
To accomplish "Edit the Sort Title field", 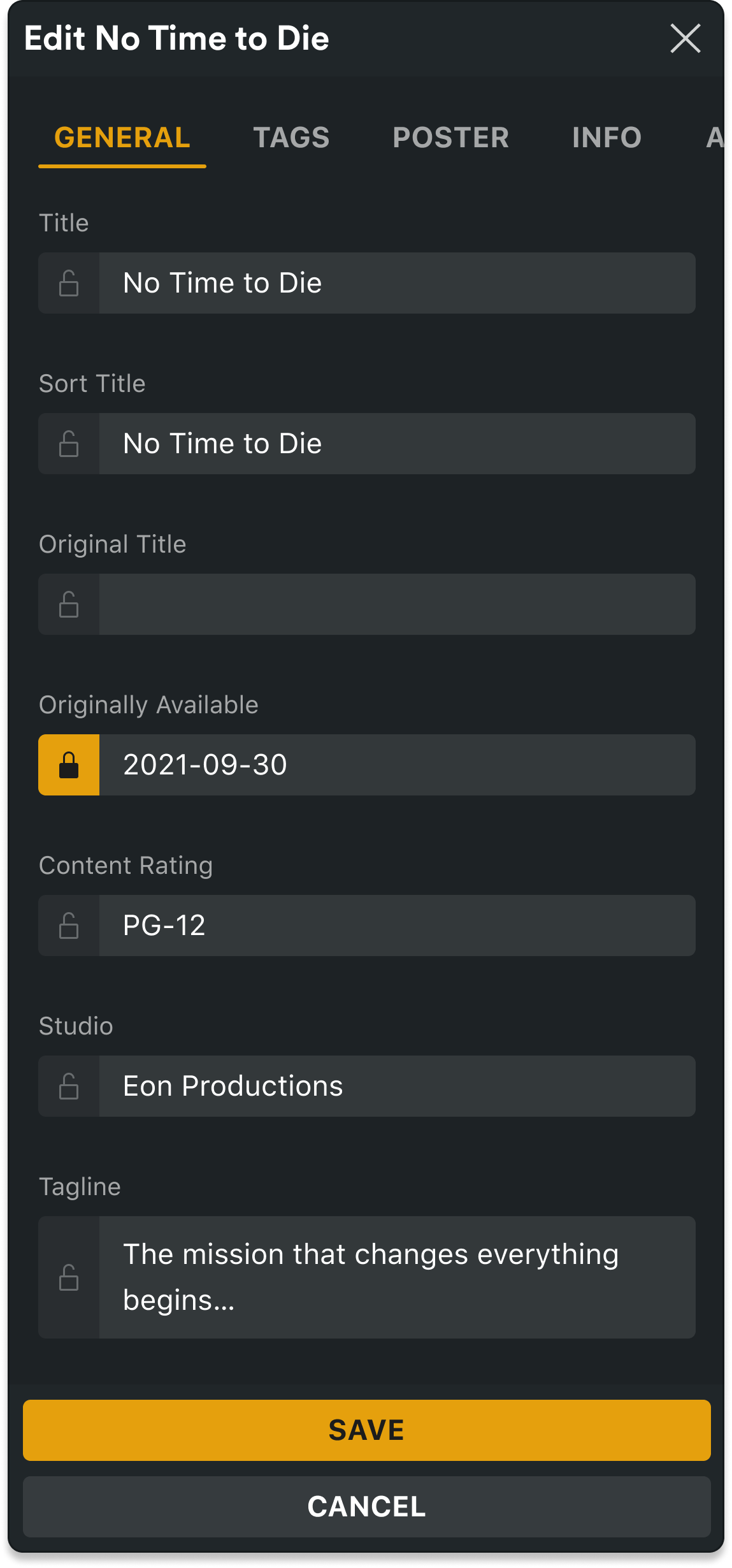I will click(x=398, y=444).
